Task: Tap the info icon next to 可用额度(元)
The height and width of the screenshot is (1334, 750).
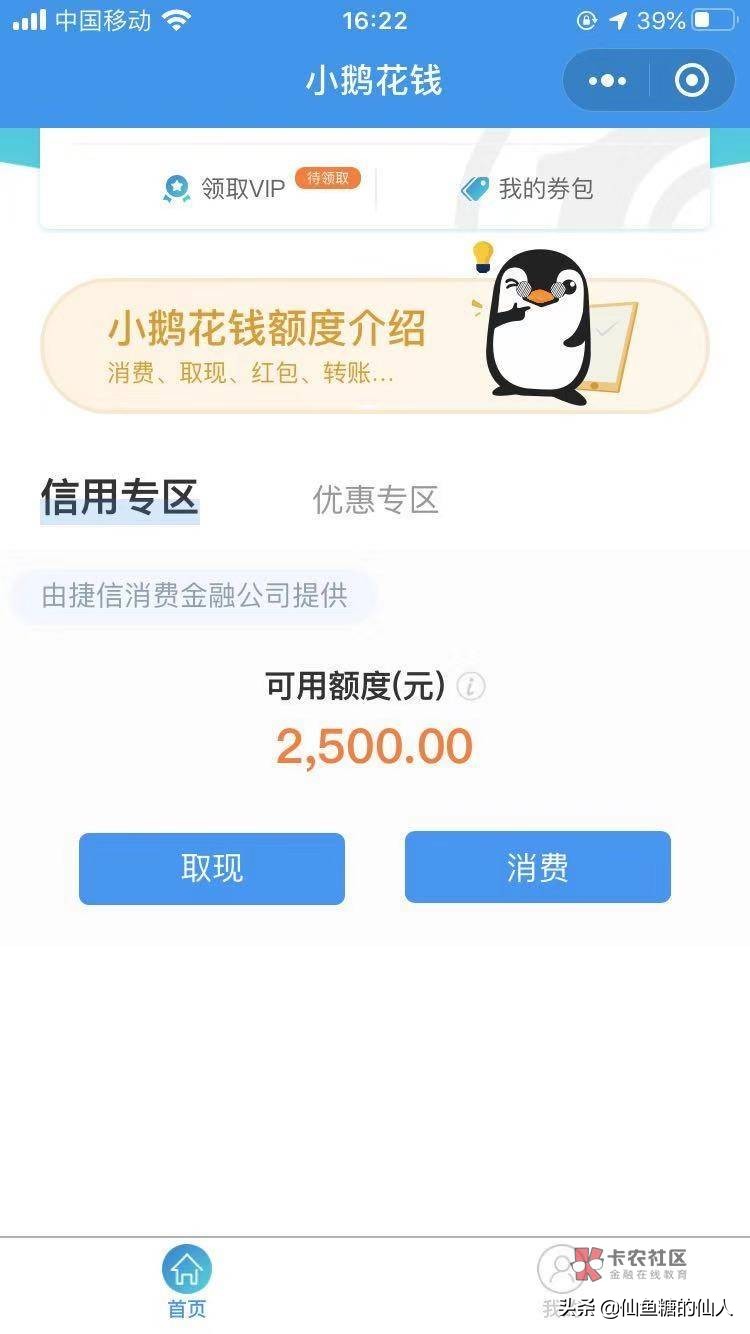Action: pos(468,687)
